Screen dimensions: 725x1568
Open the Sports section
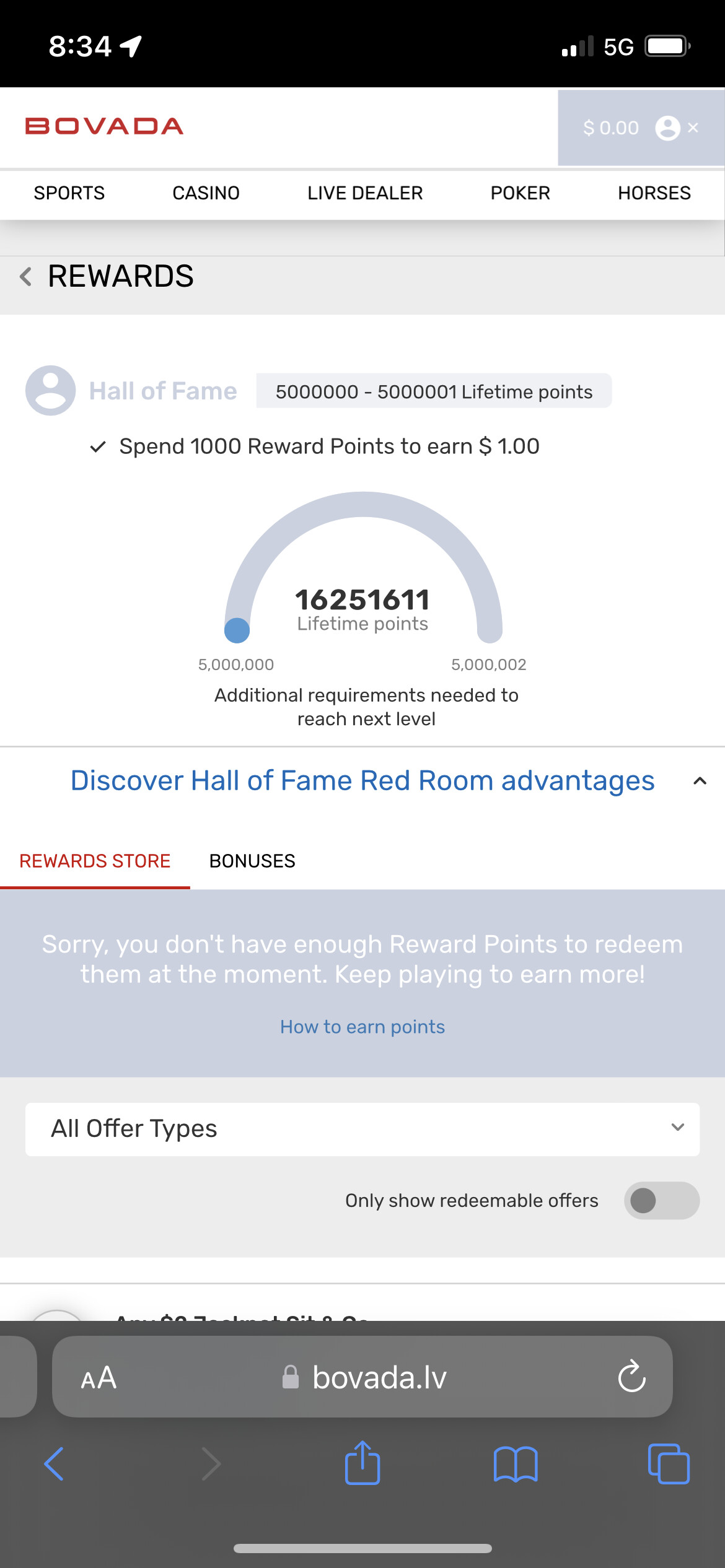(x=69, y=193)
